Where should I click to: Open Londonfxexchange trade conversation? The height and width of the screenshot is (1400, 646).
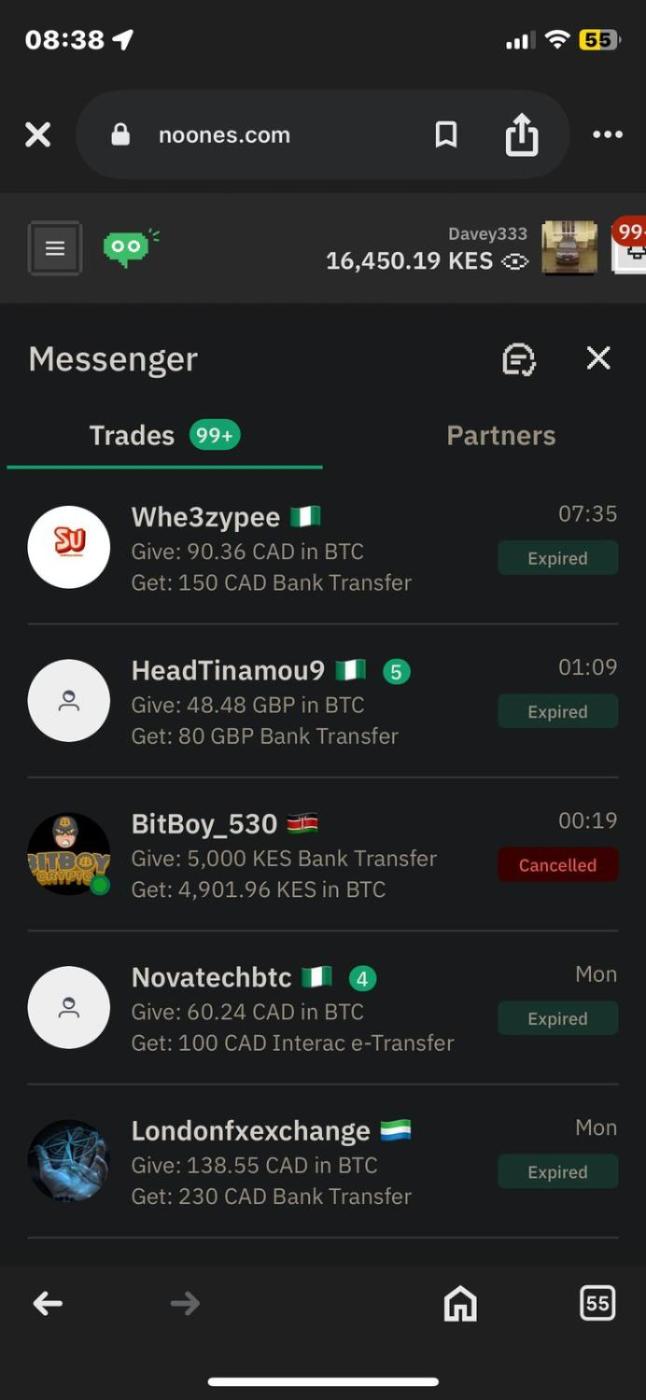coord(322,1161)
